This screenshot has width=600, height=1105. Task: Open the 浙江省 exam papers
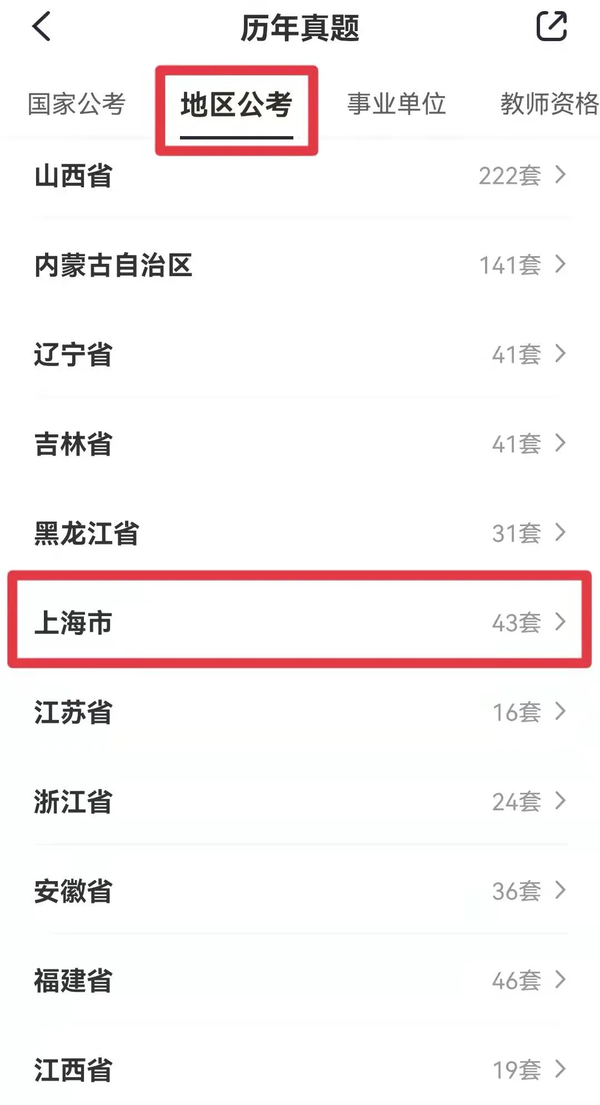(300, 801)
